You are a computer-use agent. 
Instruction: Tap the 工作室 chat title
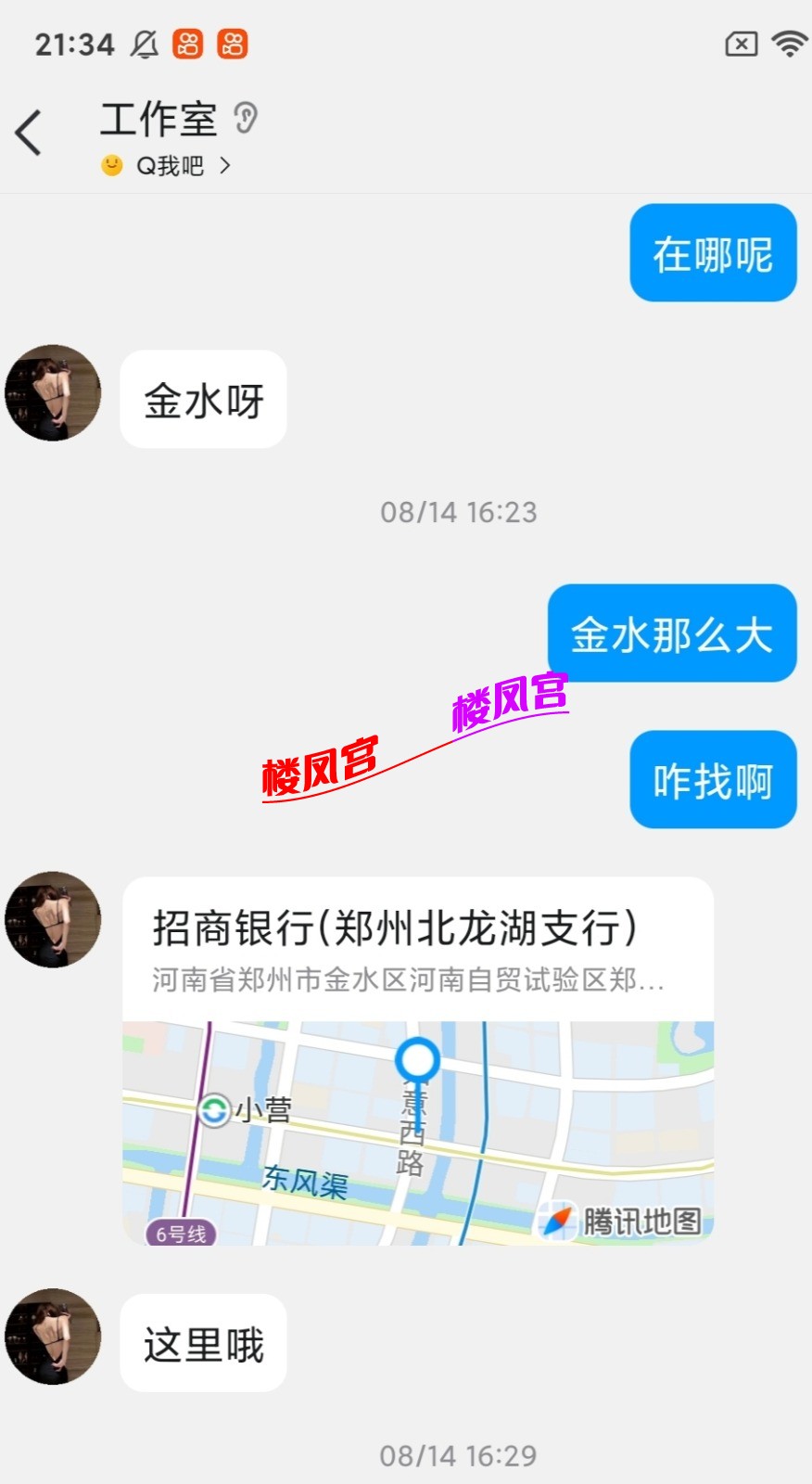click(159, 120)
